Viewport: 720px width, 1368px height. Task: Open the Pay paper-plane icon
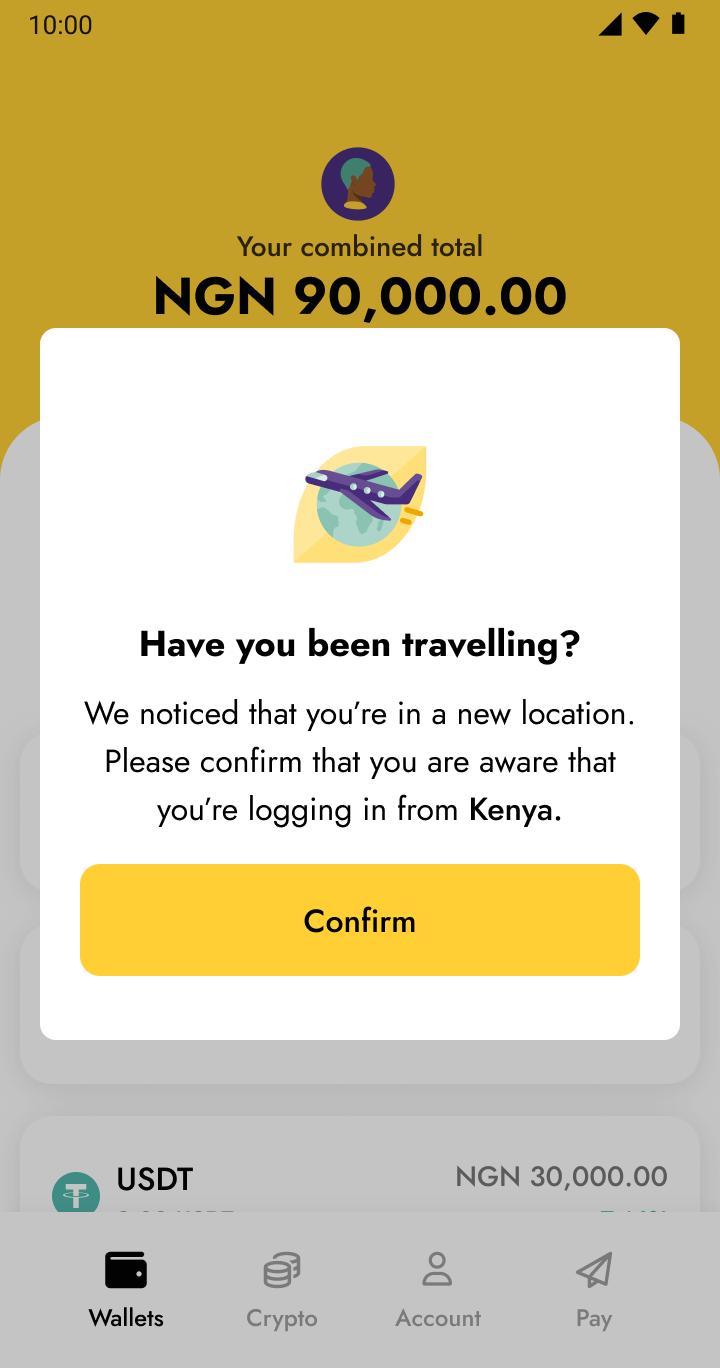click(593, 1268)
